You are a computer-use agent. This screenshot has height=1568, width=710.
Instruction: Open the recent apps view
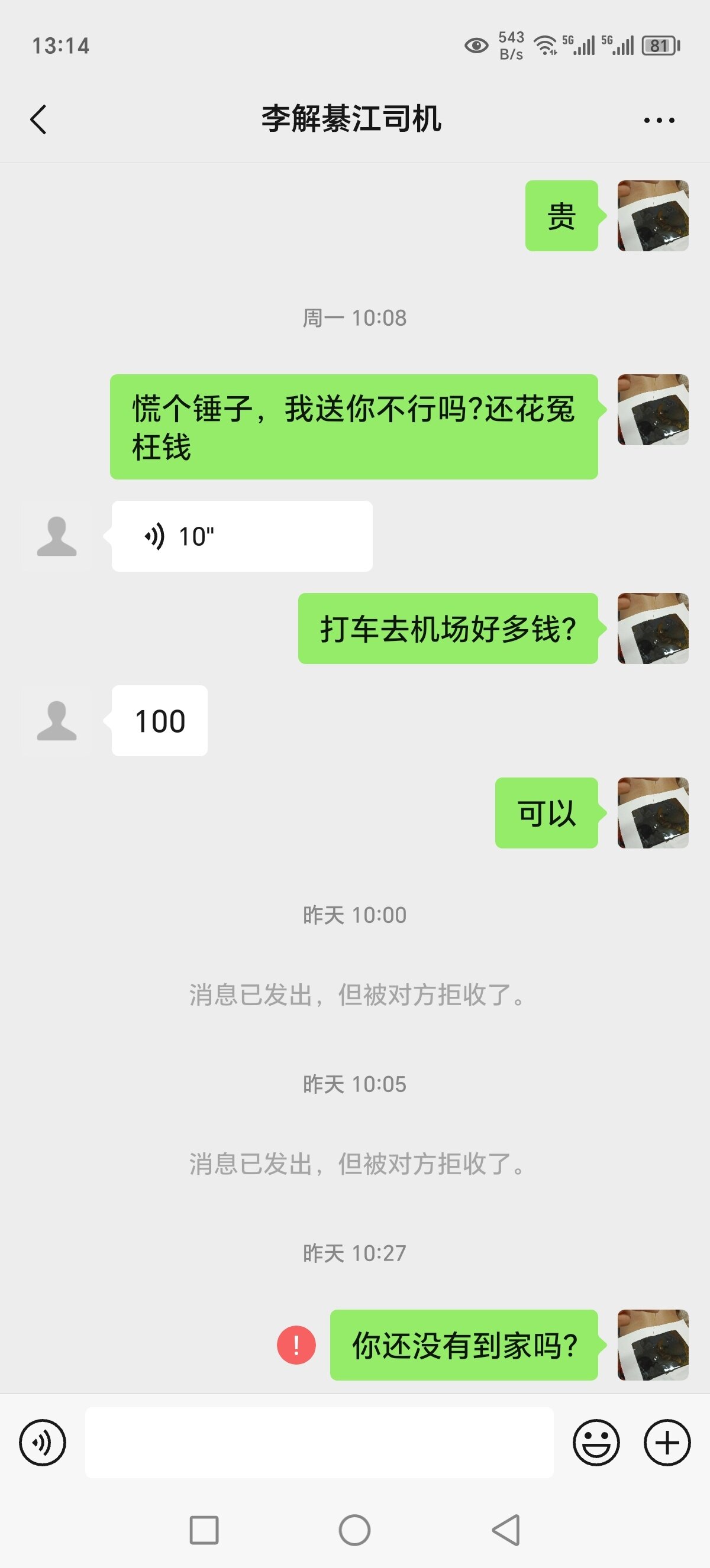(204, 1530)
